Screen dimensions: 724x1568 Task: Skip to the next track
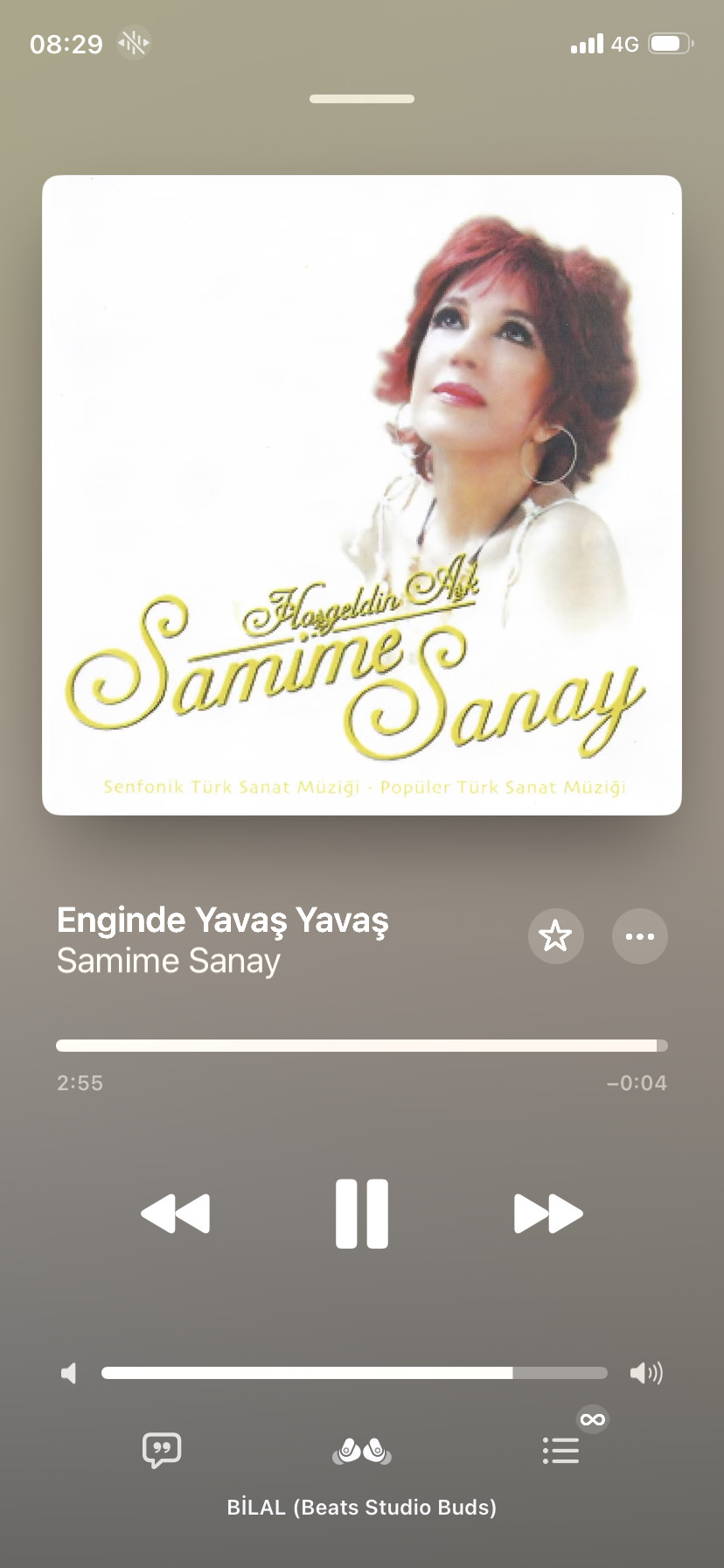point(548,1213)
